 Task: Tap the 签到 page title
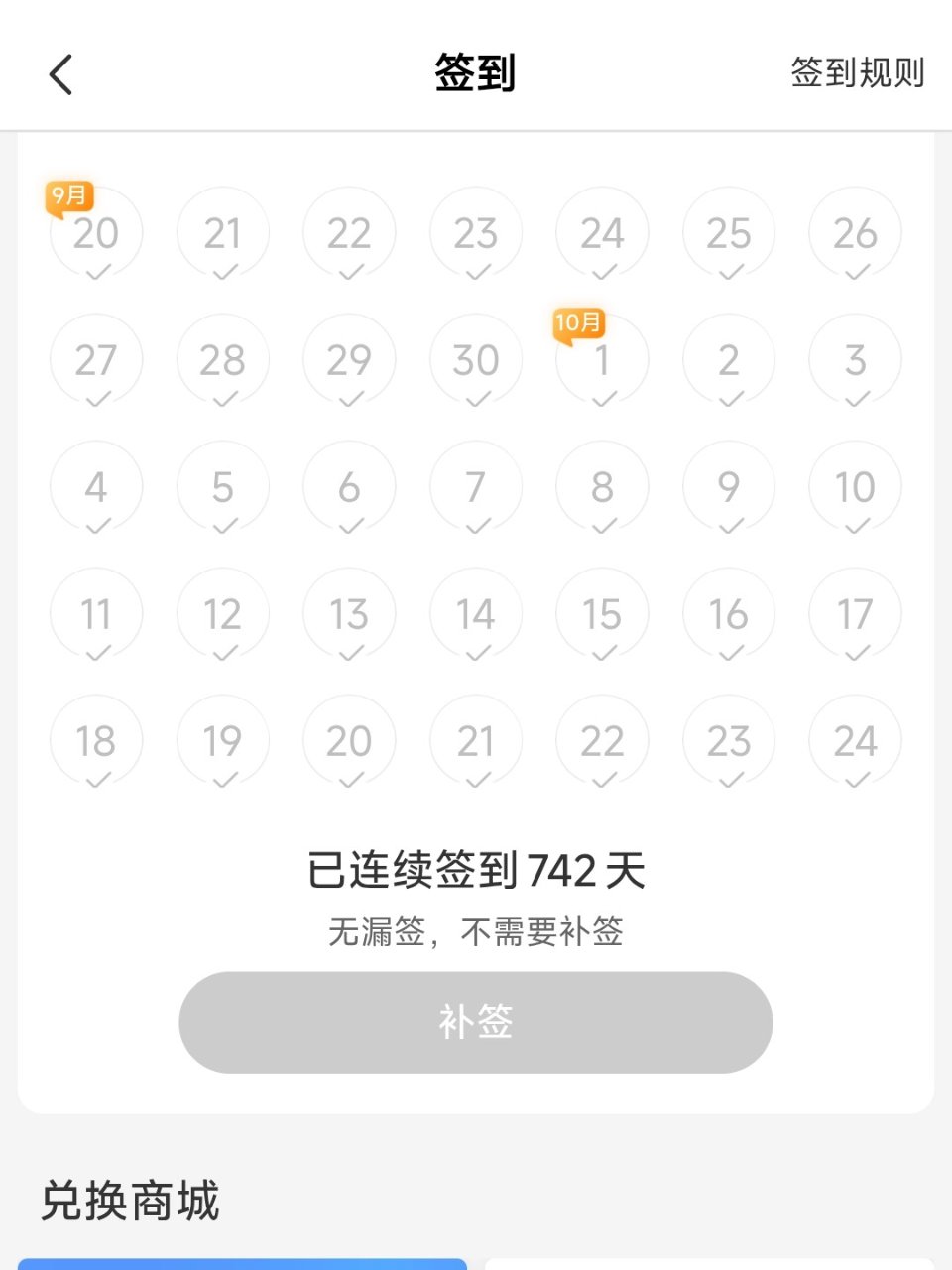point(475,73)
